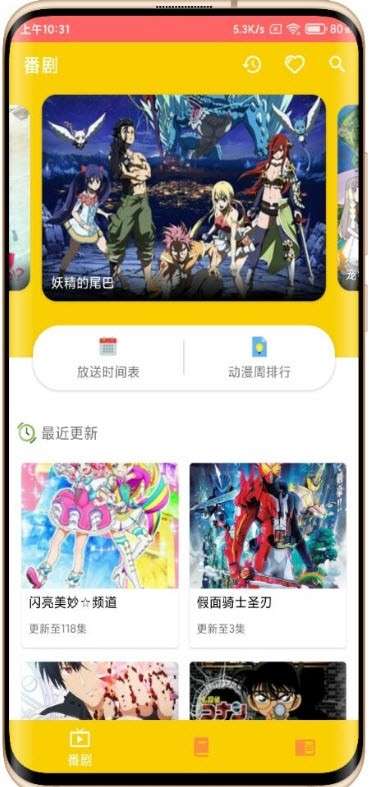Open the 闪亮美妙☆频道 card
Screen dimensions: 372x787
coord(100,555)
